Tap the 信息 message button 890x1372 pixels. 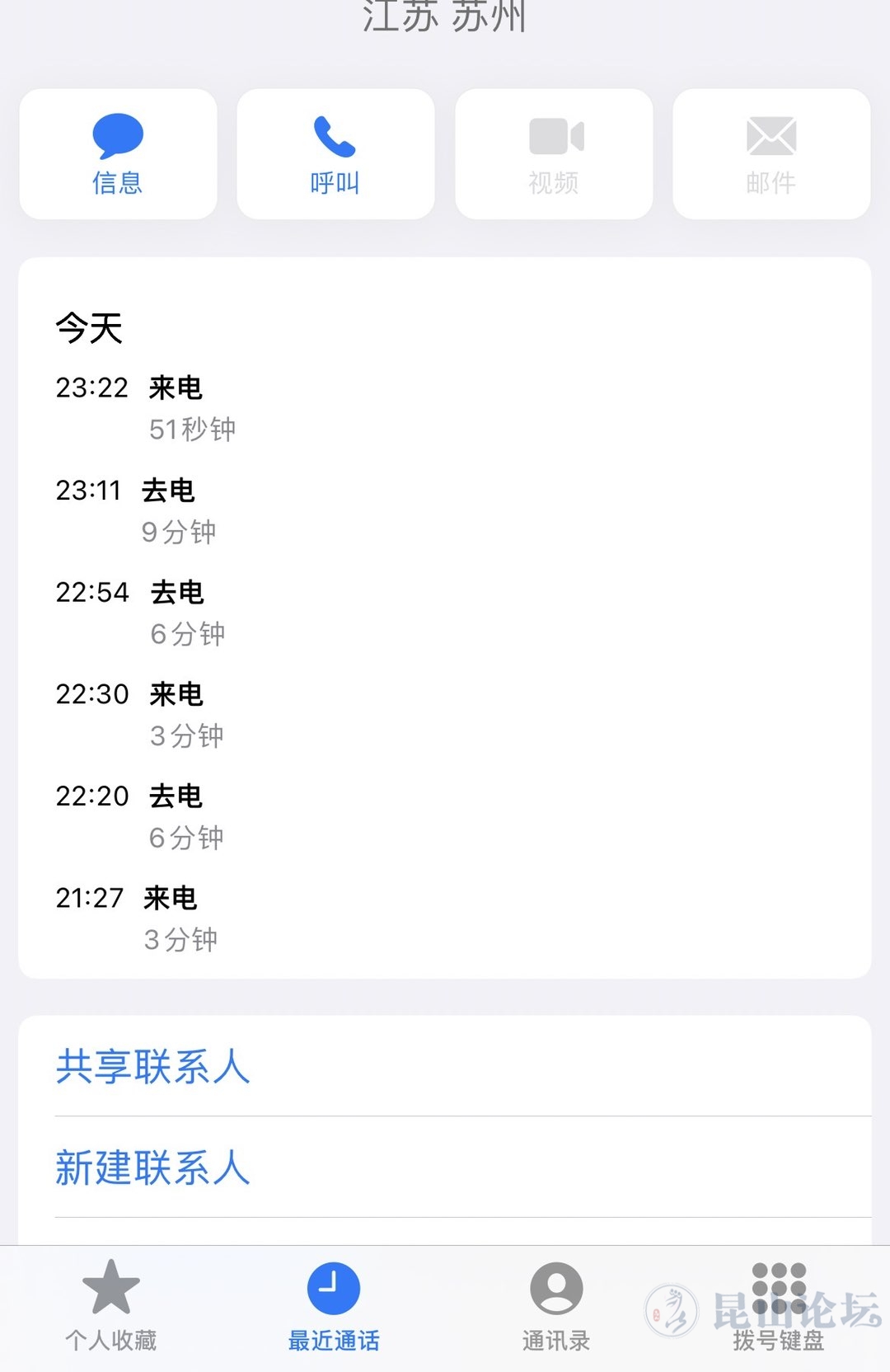[x=118, y=154]
